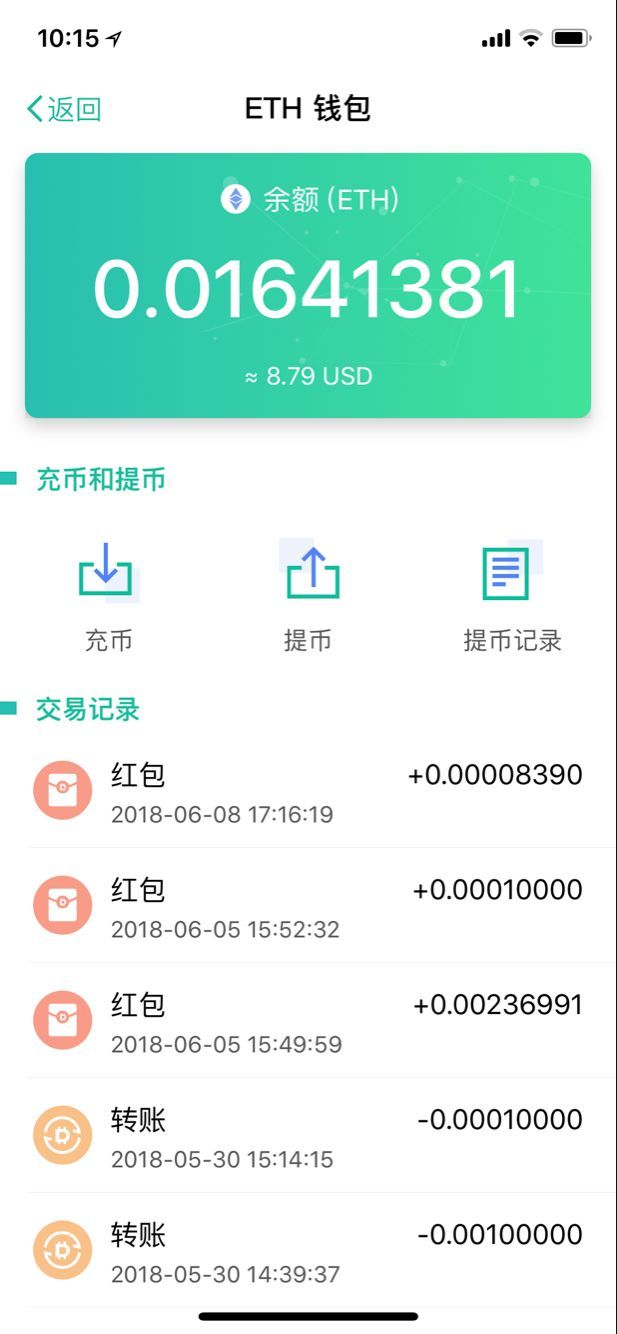Open 红包 record from 2018-06-05 15:52:32

pyautogui.click(x=308, y=907)
